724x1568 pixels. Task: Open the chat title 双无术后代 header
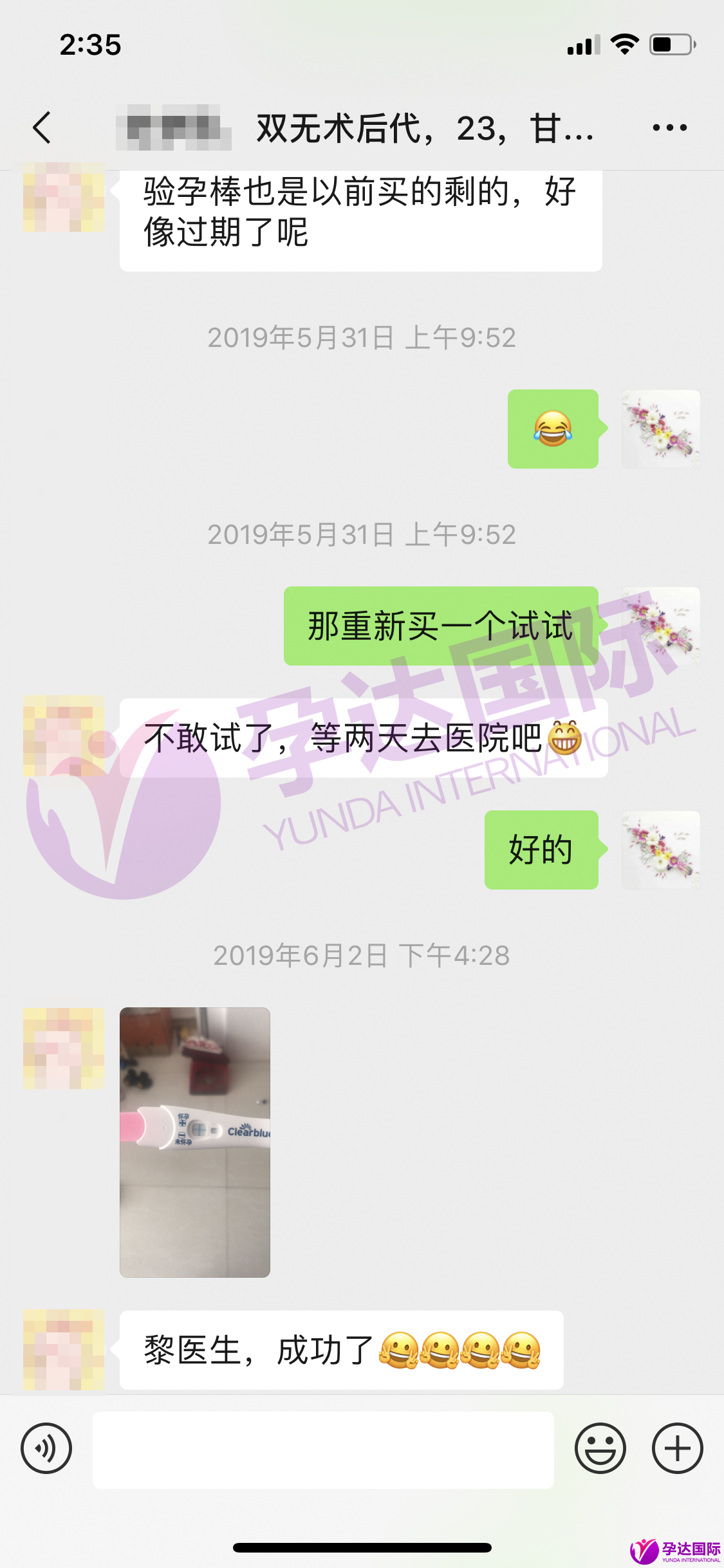425,126
